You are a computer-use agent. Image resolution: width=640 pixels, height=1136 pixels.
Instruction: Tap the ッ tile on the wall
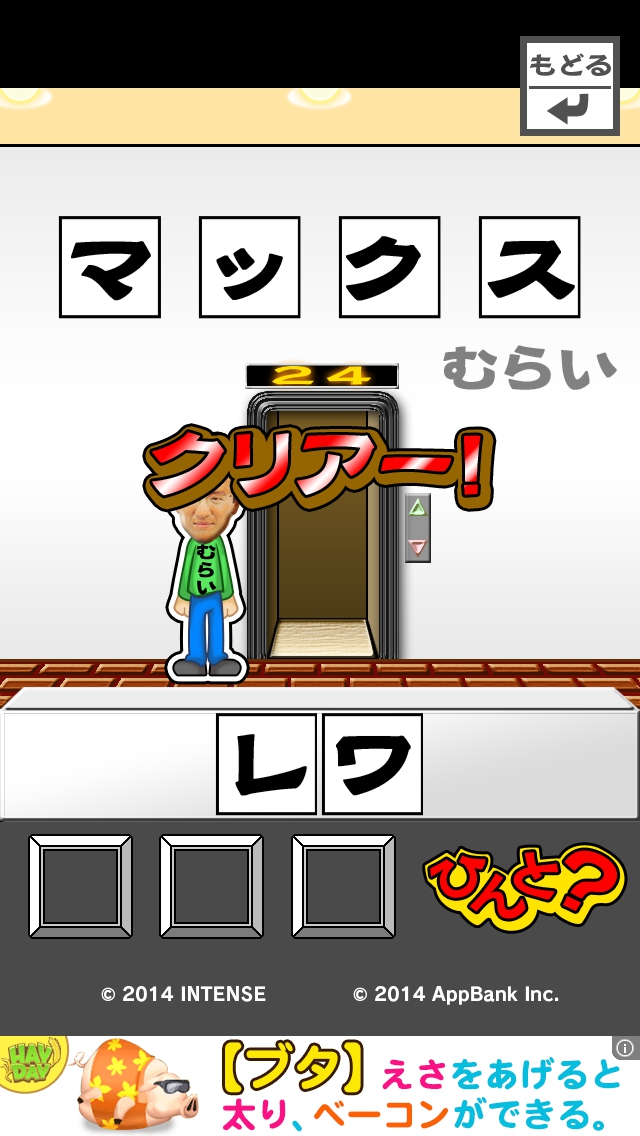tap(250, 267)
